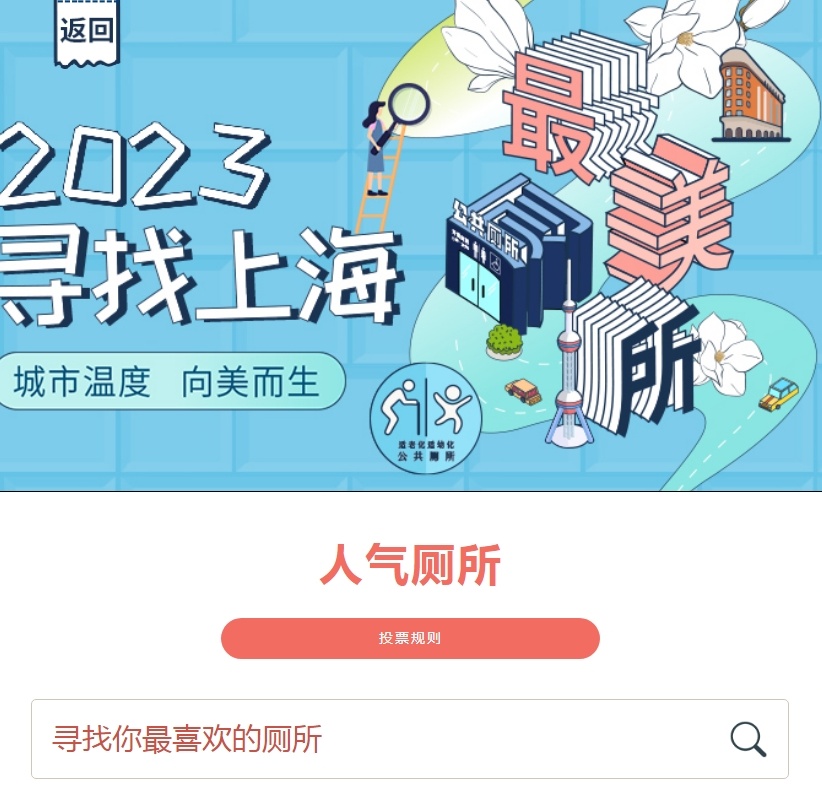822x785 pixels.
Task: Tap the 返回 back button
Action: coord(87,30)
